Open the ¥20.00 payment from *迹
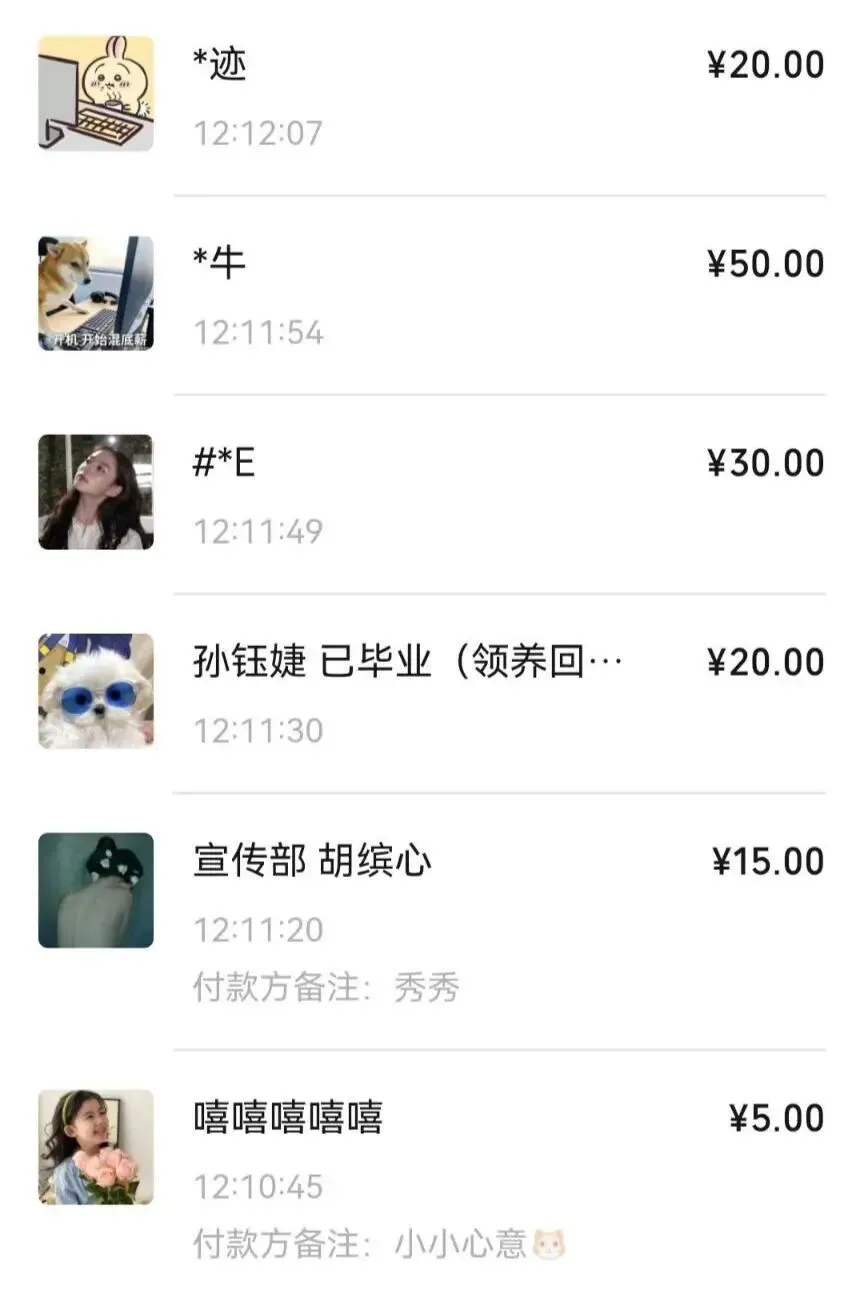The height and width of the screenshot is (1290, 864). (432, 96)
